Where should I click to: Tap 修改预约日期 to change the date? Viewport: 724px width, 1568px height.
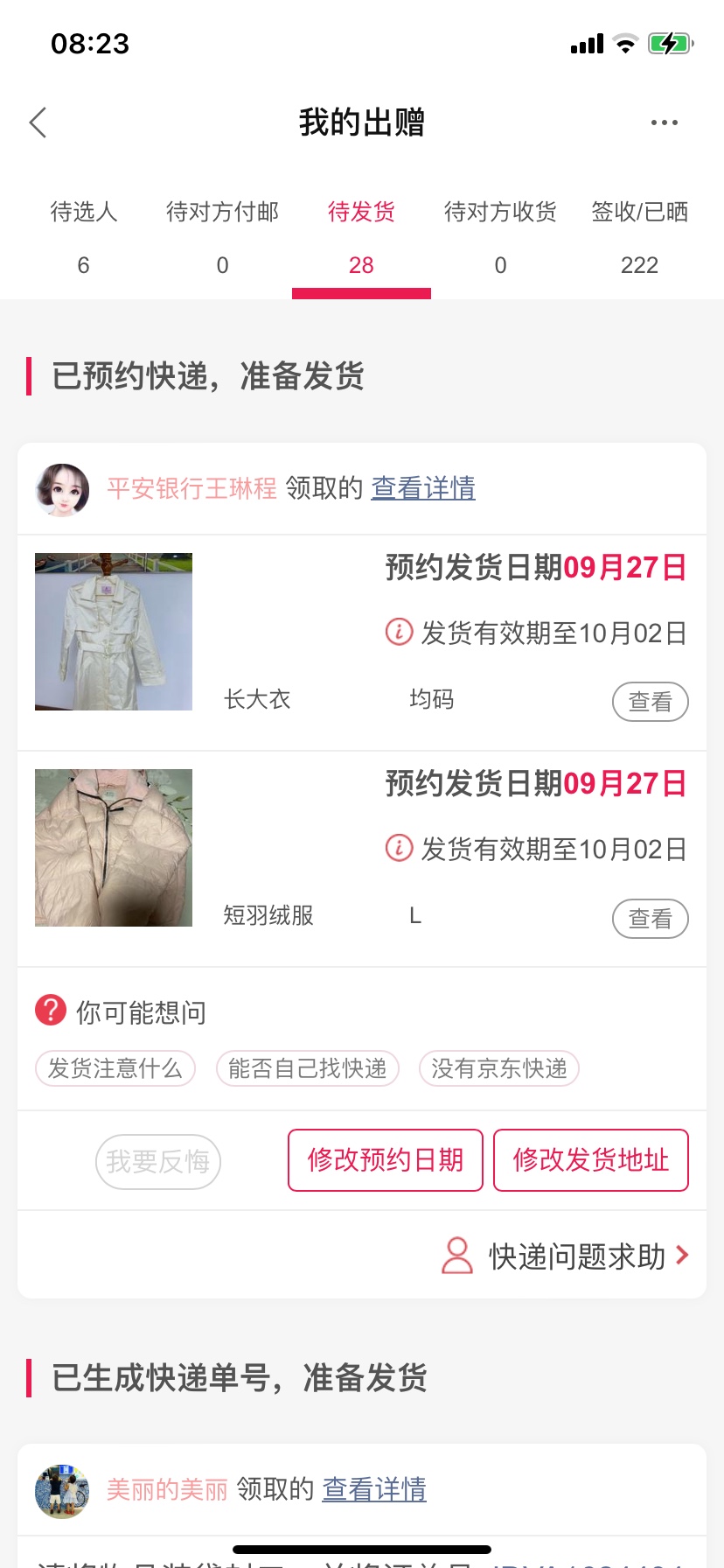(386, 1160)
